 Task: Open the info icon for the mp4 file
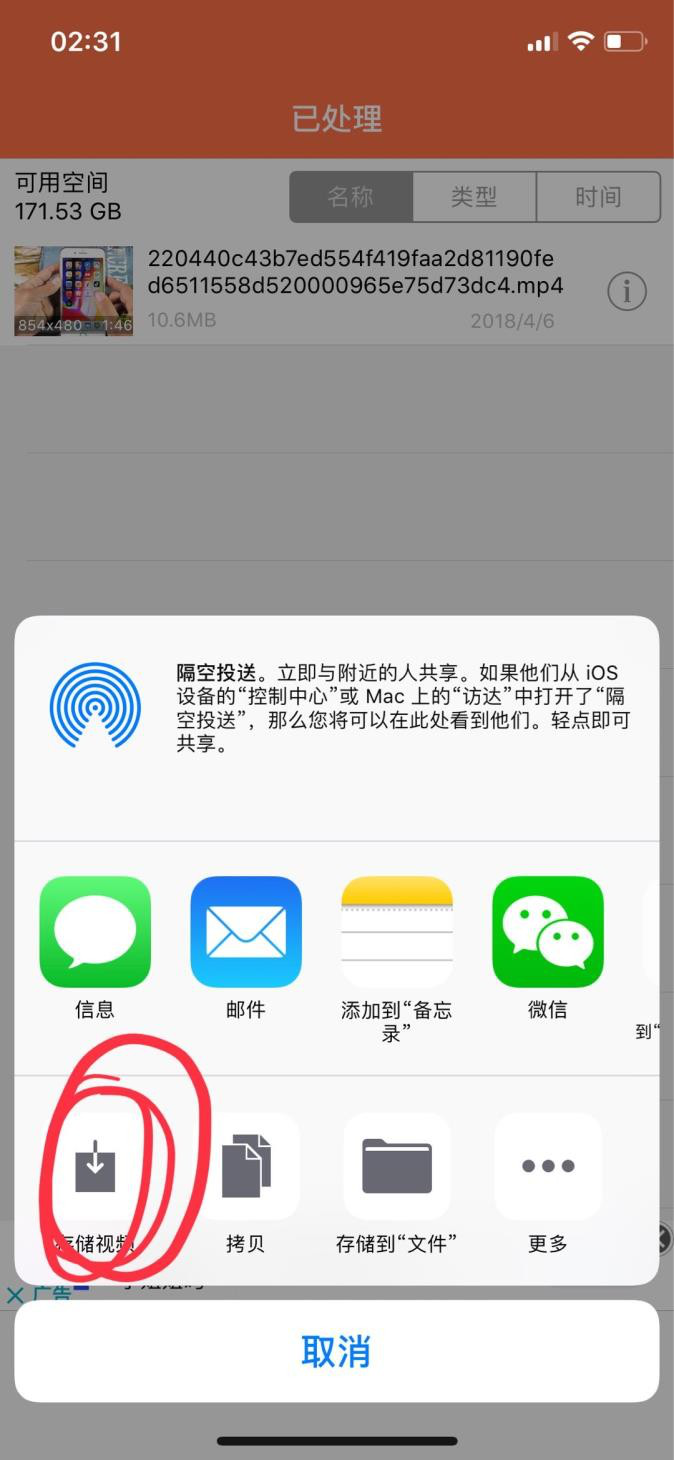(627, 292)
